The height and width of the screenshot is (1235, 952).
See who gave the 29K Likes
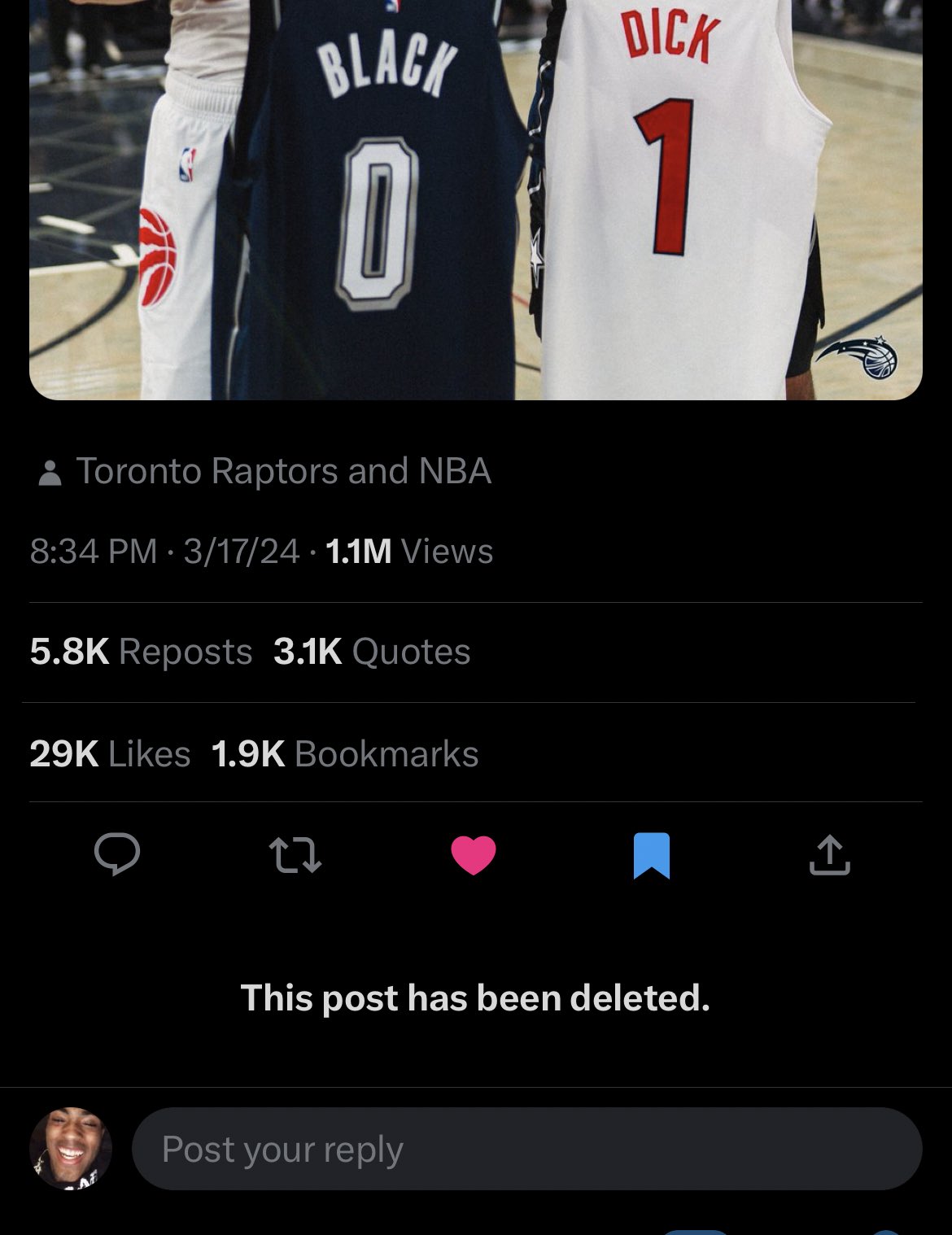pyautogui.click(x=110, y=754)
